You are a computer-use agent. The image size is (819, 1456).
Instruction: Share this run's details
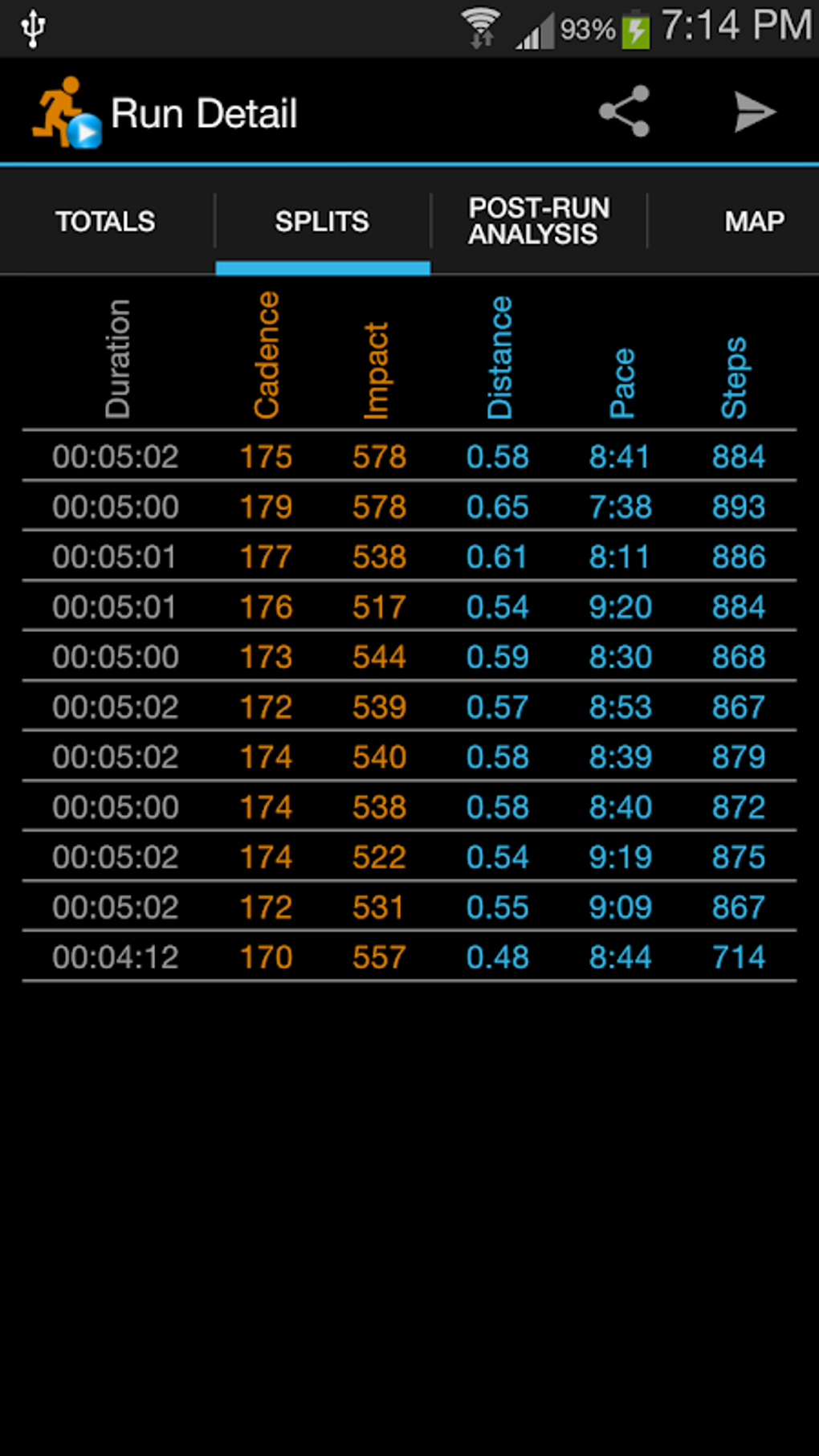coord(624,112)
